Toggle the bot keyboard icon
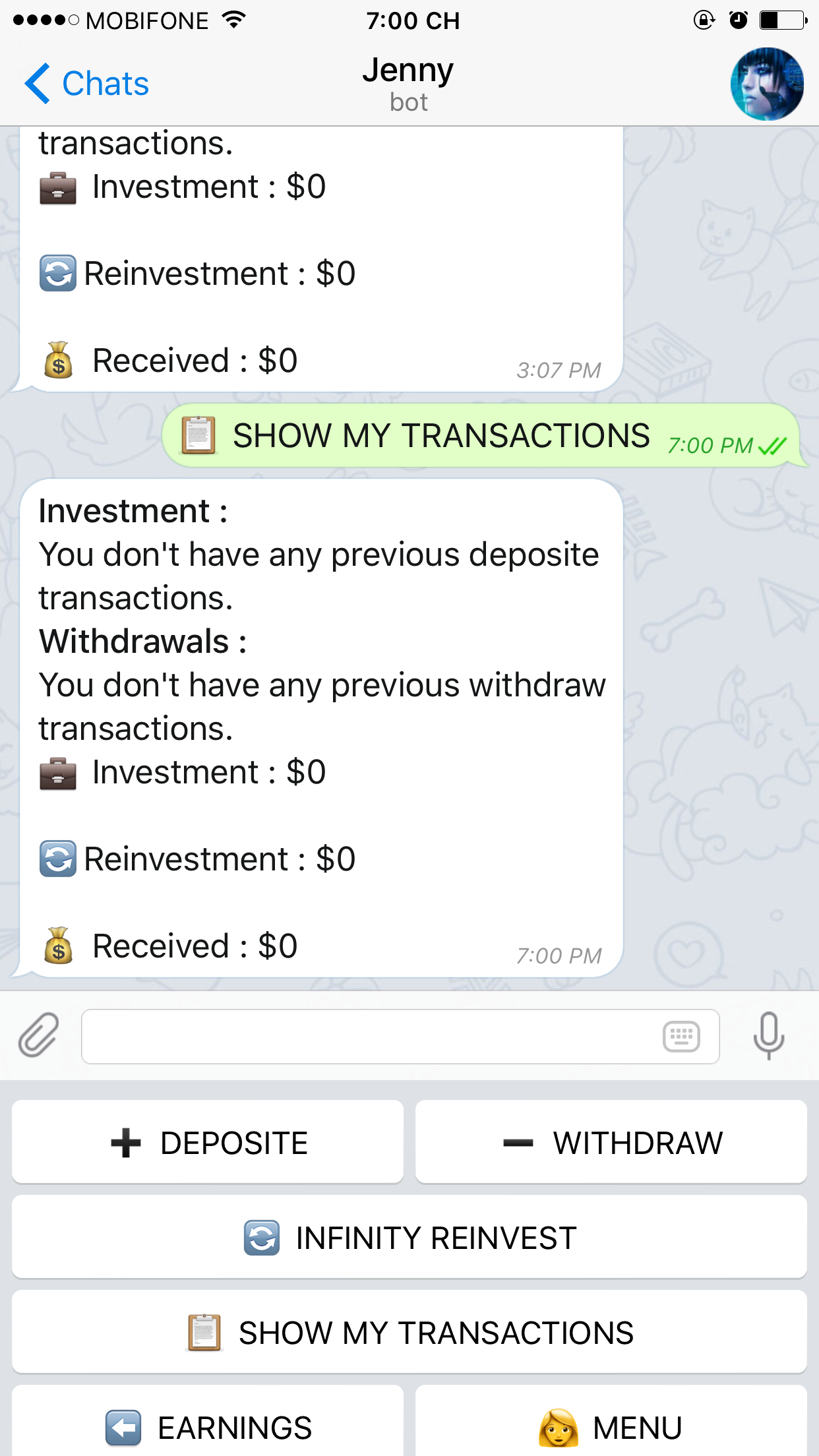Image resolution: width=819 pixels, height=1456 pixels. 681,1037
